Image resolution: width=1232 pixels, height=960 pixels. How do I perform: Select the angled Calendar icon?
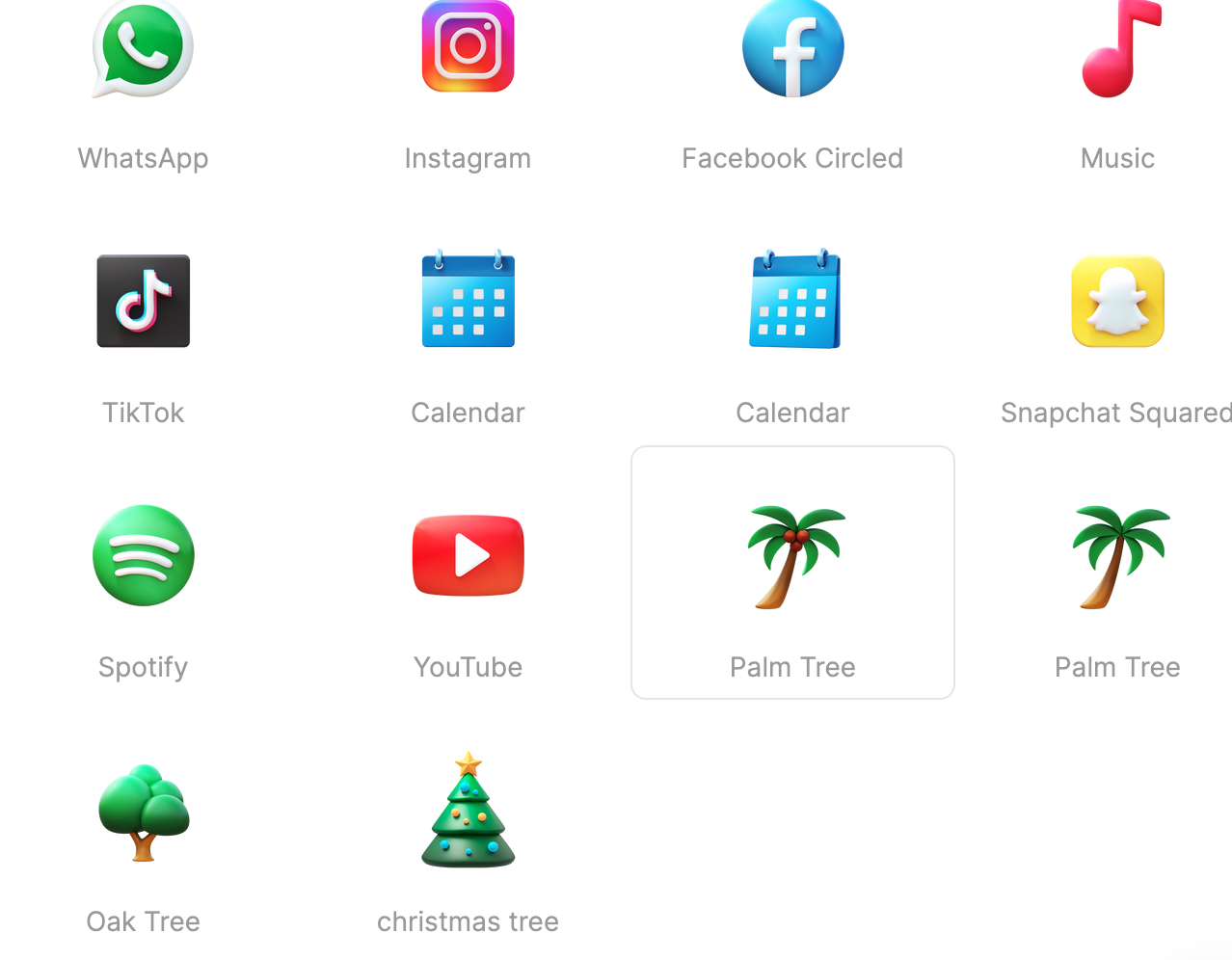coord(793,301)
